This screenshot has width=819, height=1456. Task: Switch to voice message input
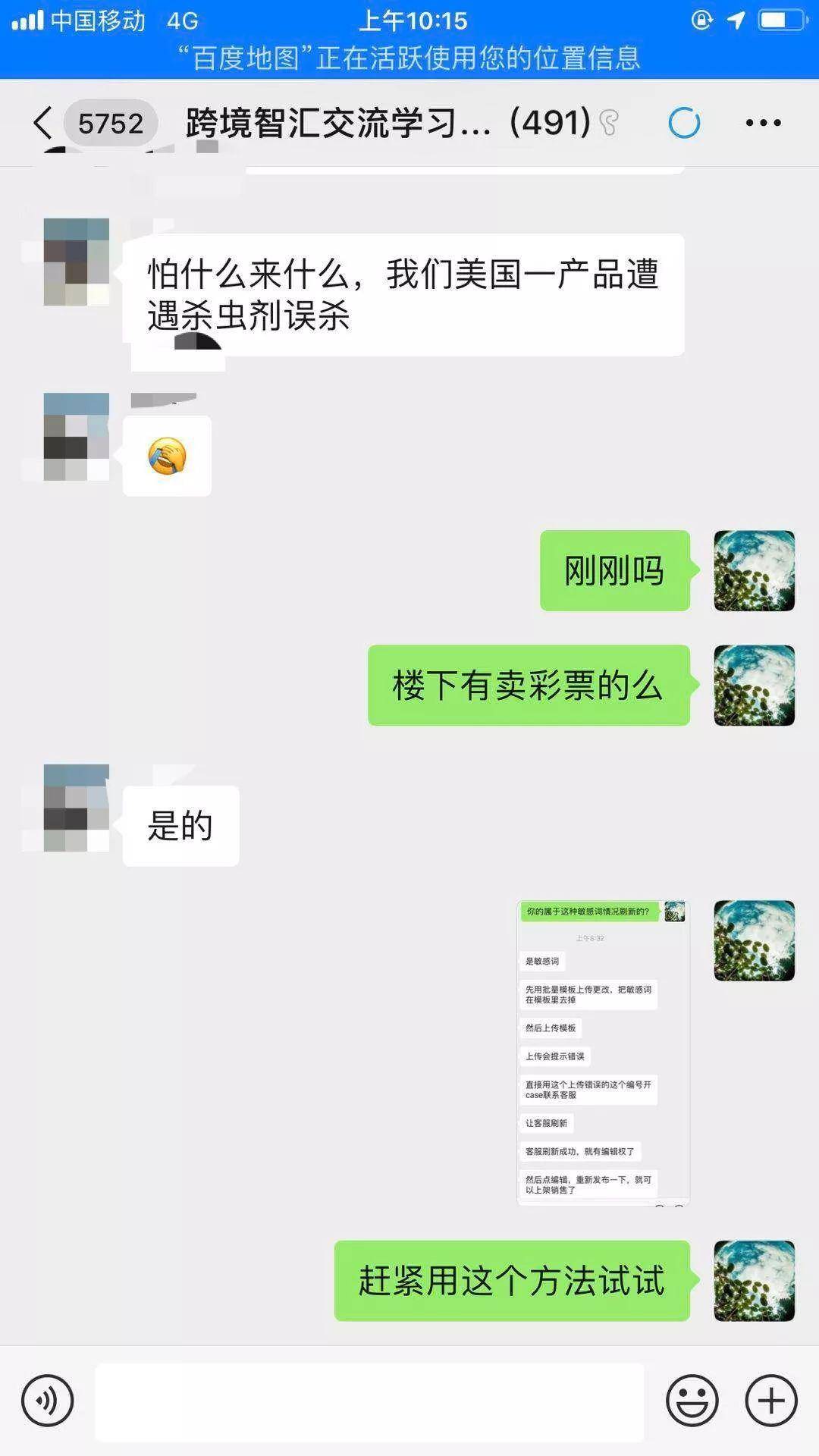(48, 1400)
